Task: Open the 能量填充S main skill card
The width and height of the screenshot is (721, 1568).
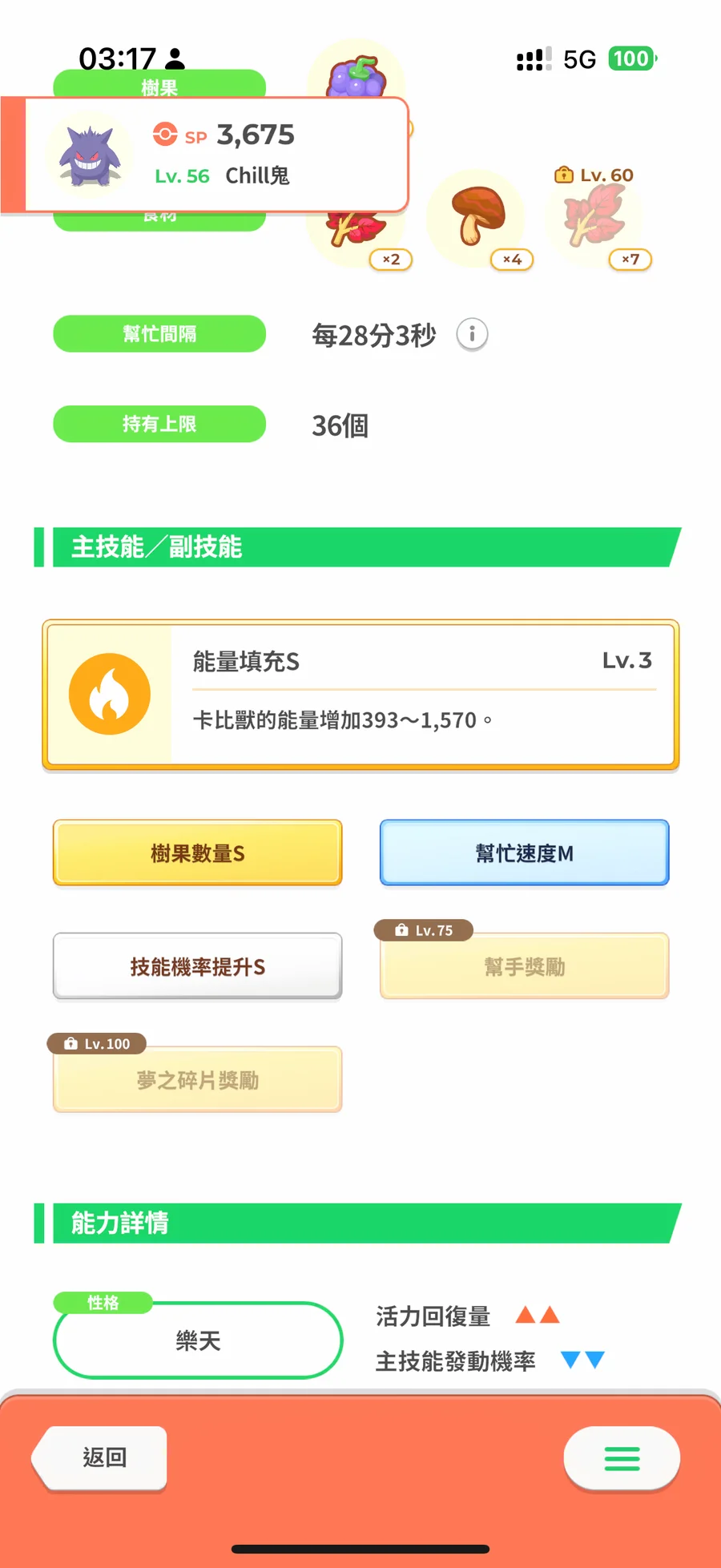Action: pyautogui.click(x=360, y=695)
